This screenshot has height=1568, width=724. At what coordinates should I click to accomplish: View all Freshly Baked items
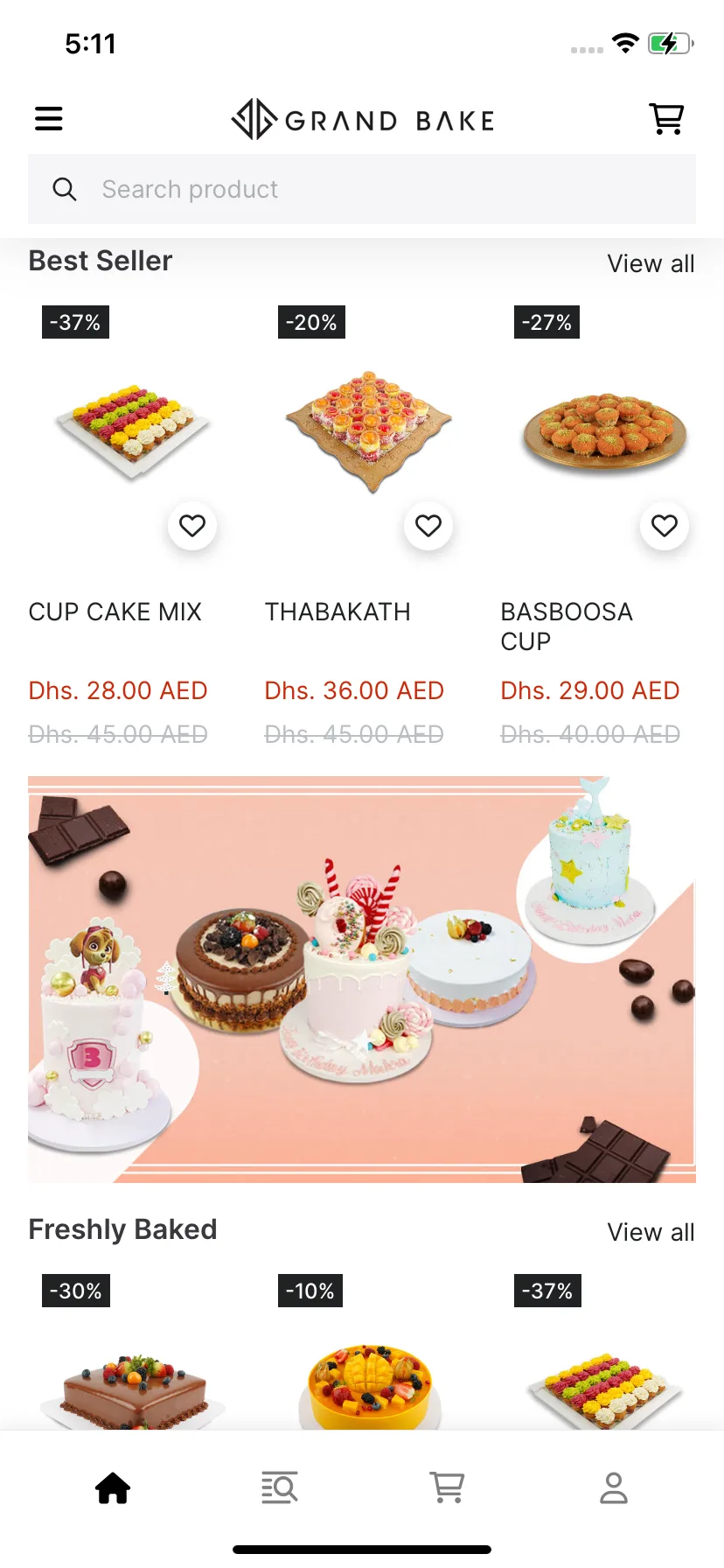tap(651, 1232)
